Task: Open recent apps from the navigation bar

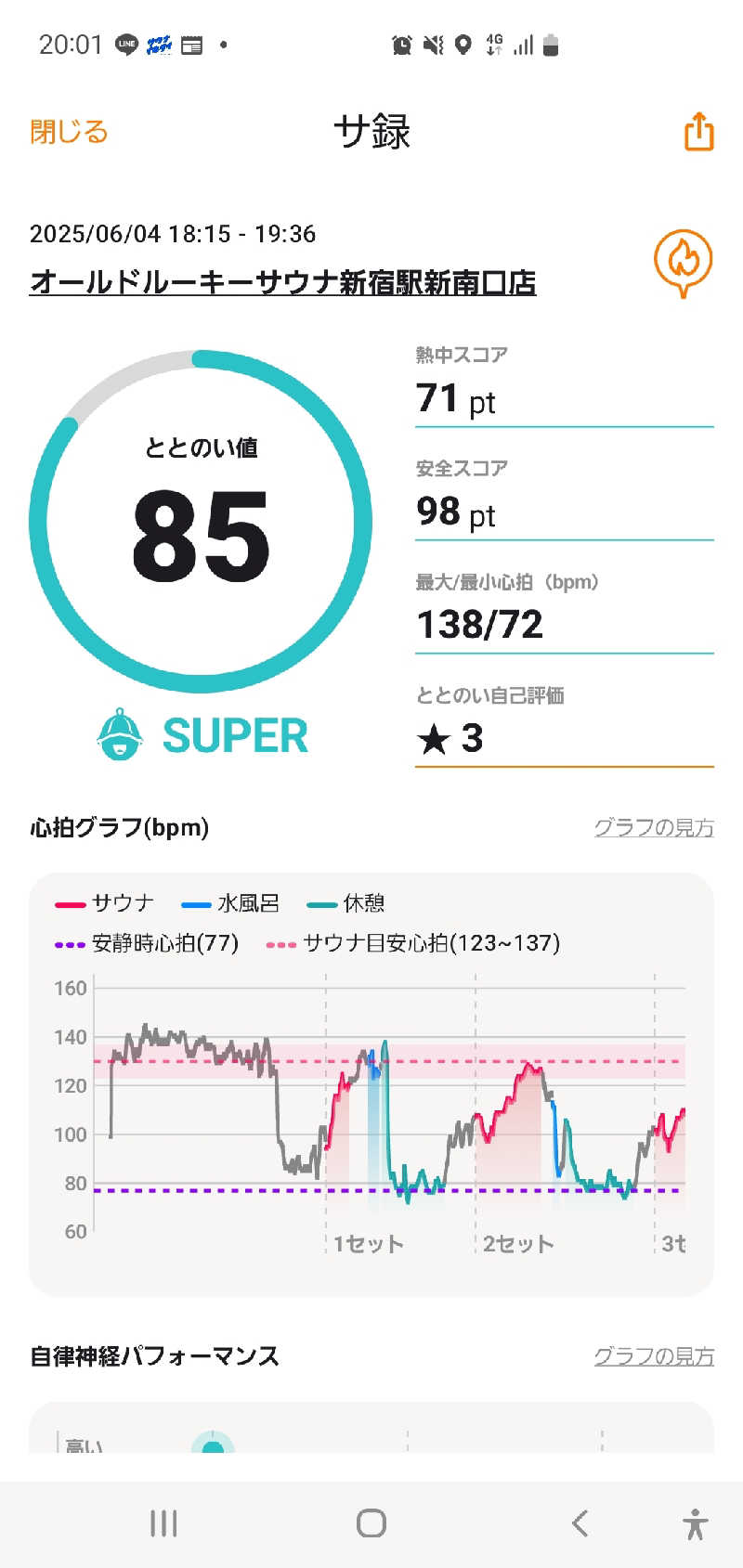Action: click(163, 1523)
